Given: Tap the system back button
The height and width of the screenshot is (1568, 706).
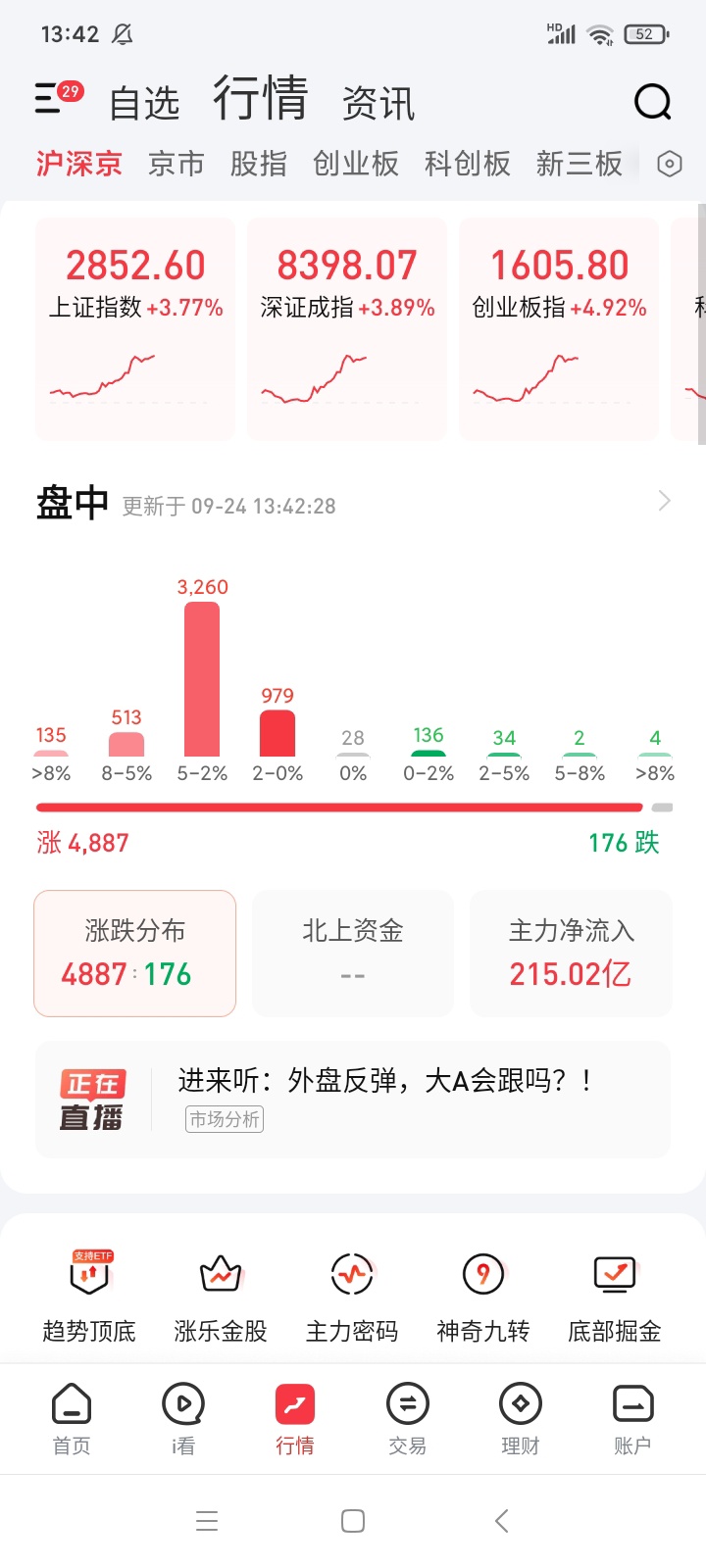Looking at the screenshot, I should tap(501, 1521).
